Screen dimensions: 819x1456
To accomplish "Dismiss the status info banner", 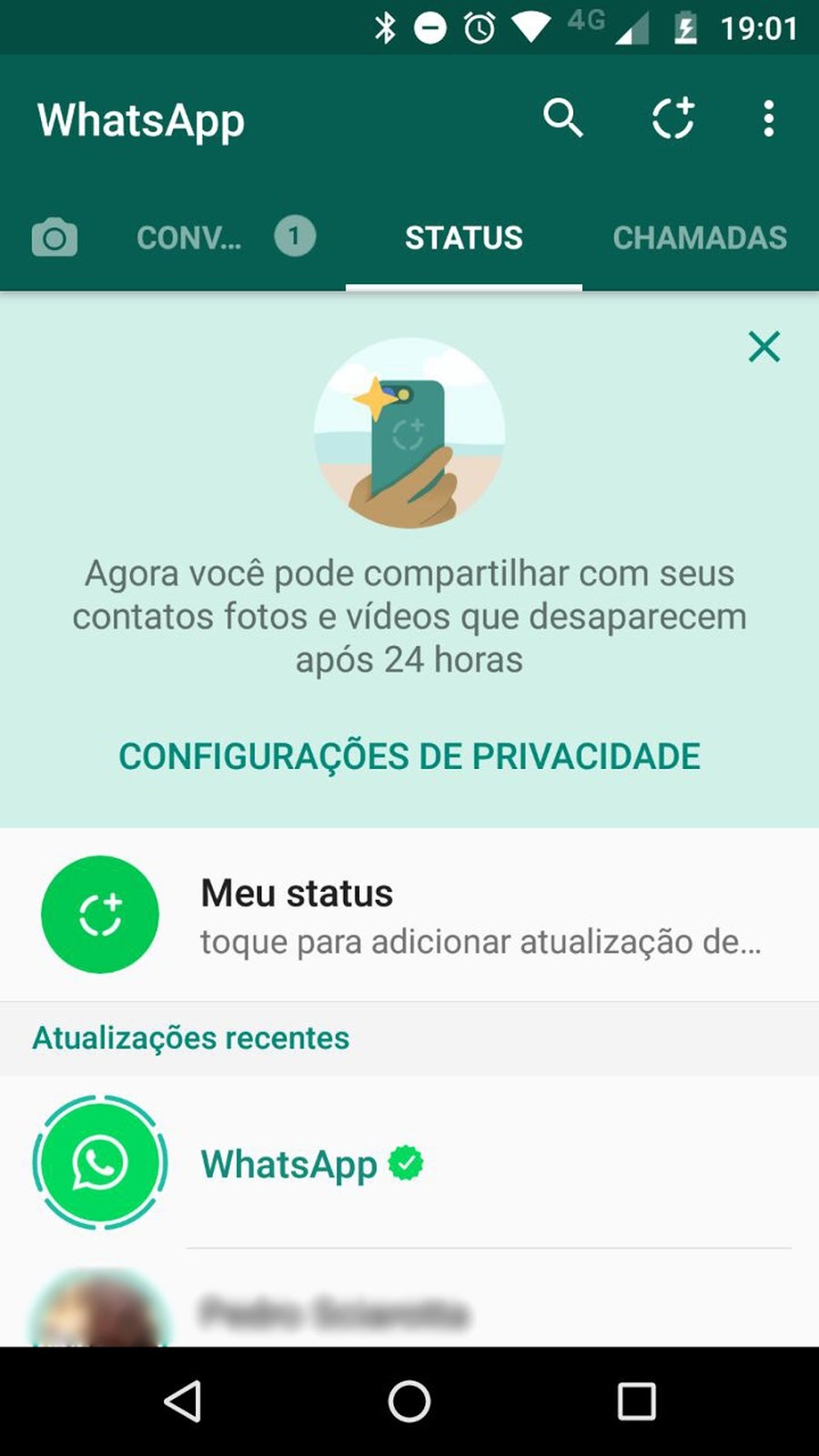I will [763, 347].
